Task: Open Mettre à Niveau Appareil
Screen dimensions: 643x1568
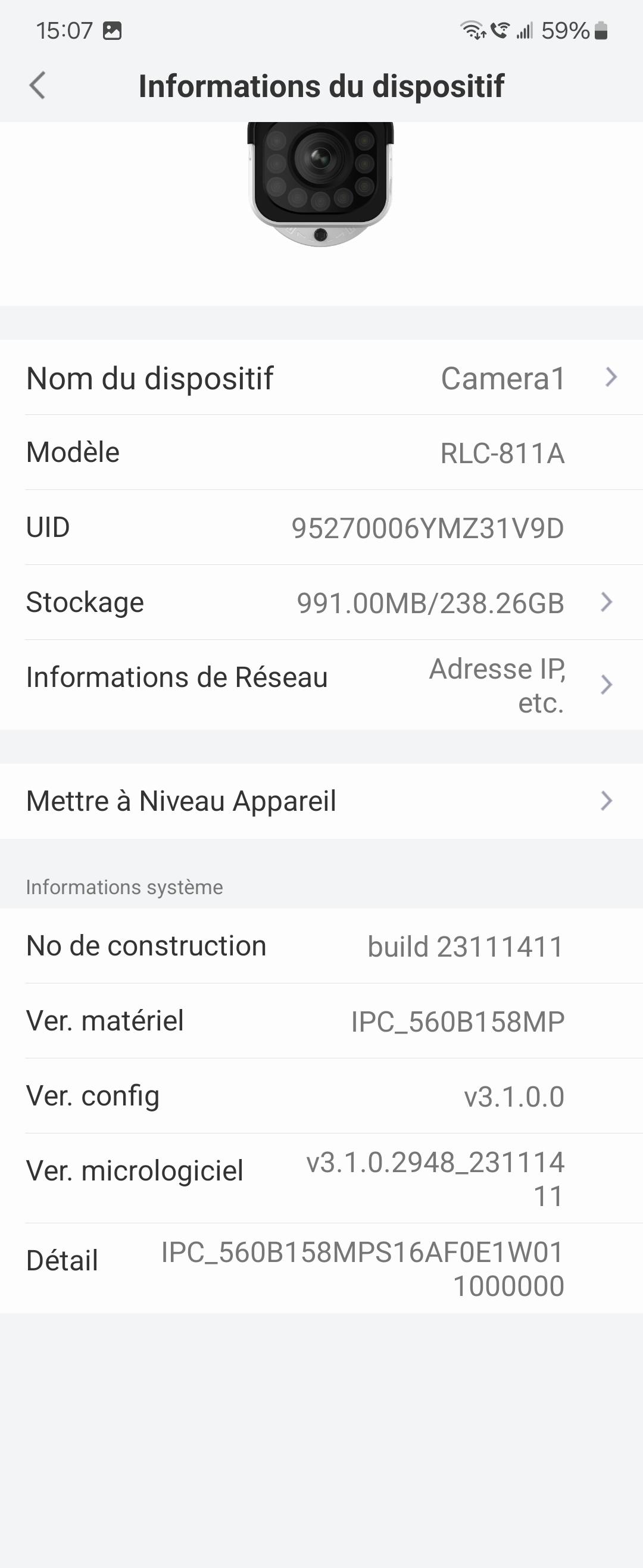Action: [321, 801]
